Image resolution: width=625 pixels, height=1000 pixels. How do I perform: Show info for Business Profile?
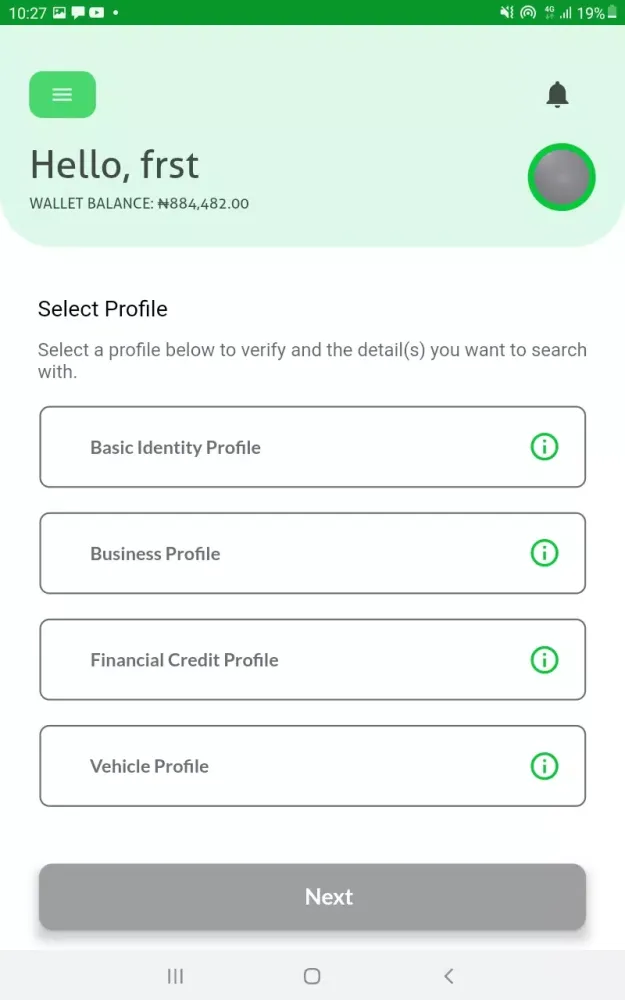pyautogui.click(x=544, y=553)
